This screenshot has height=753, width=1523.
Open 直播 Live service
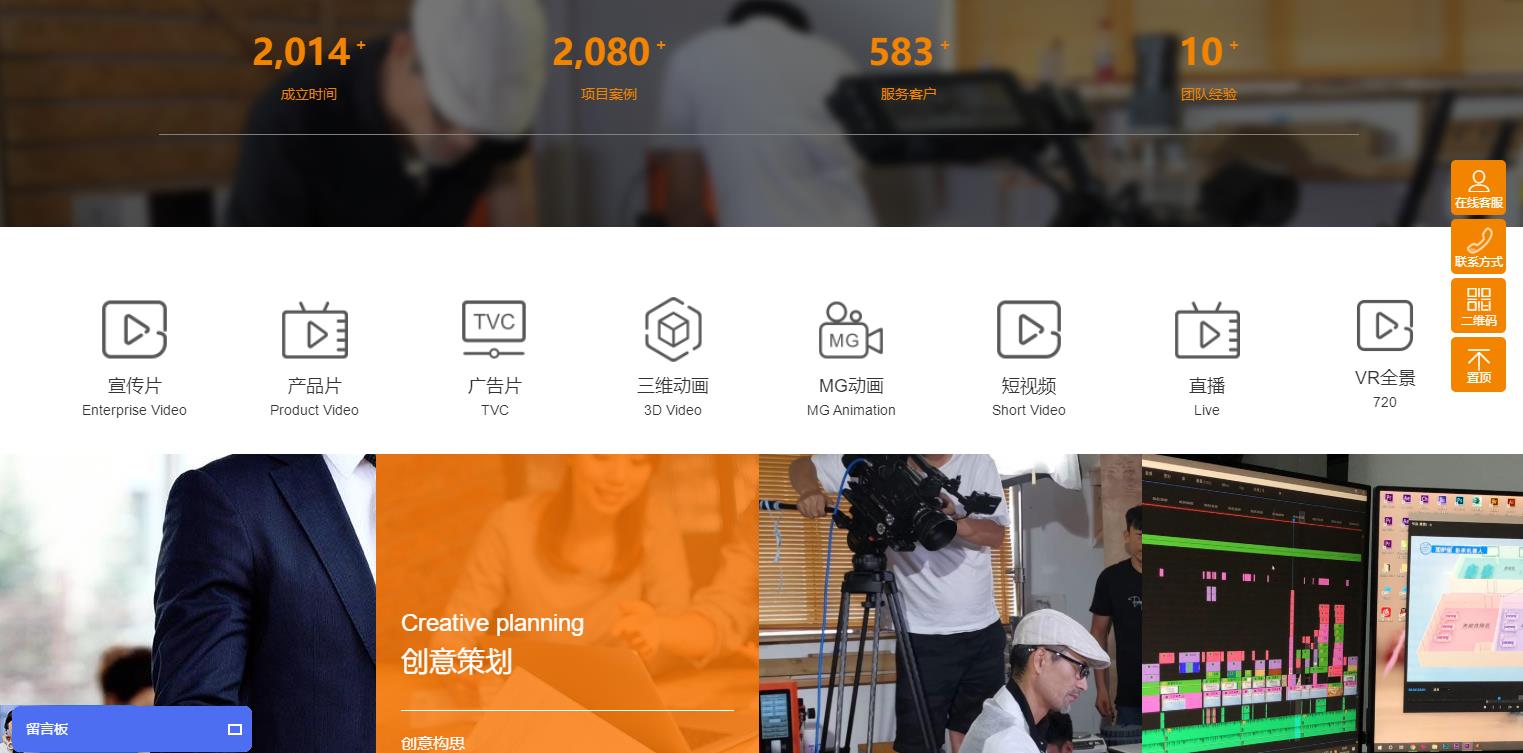point(1207,357)
